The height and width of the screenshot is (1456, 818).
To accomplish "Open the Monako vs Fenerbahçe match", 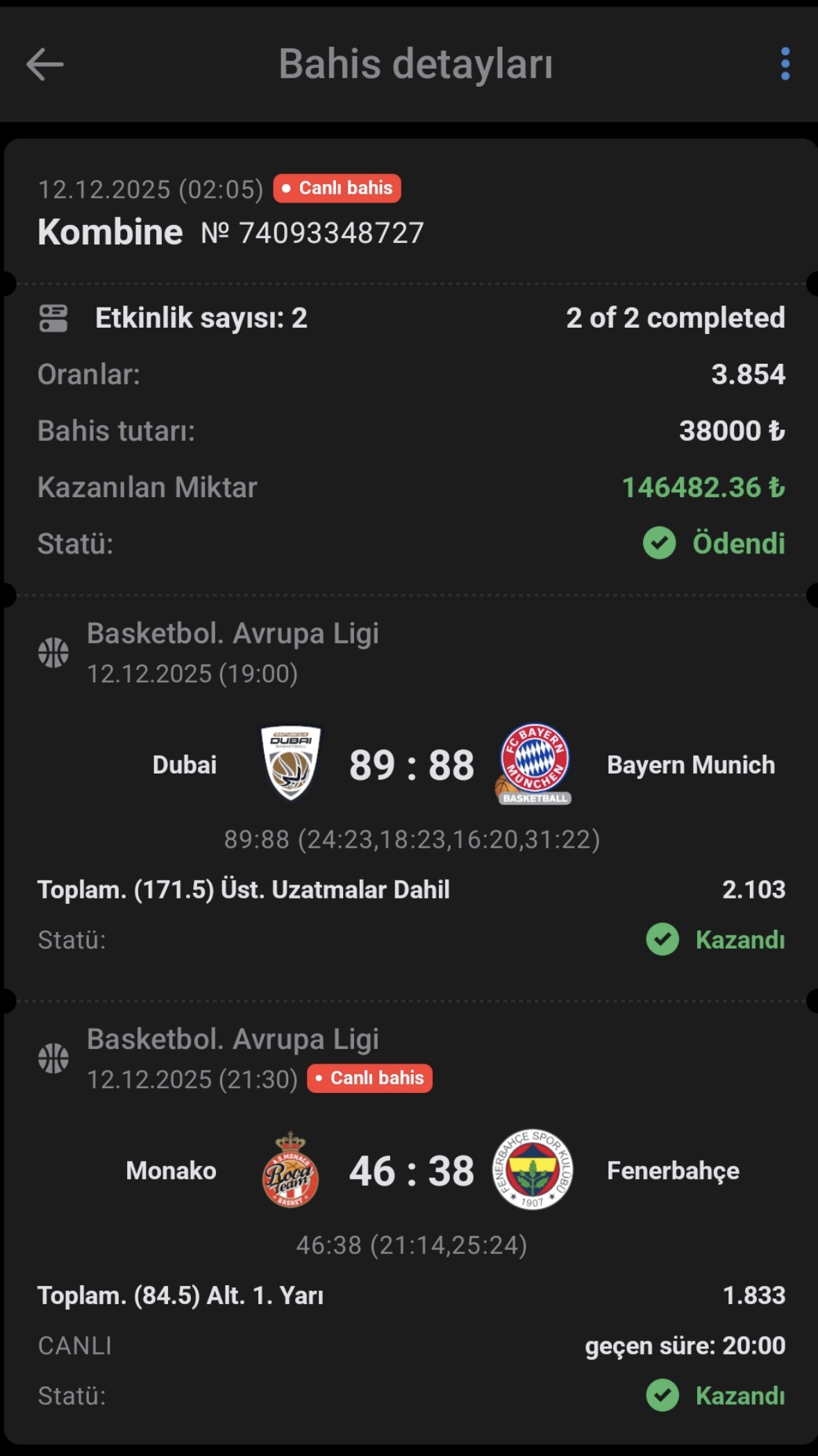I will [411, 1171].
